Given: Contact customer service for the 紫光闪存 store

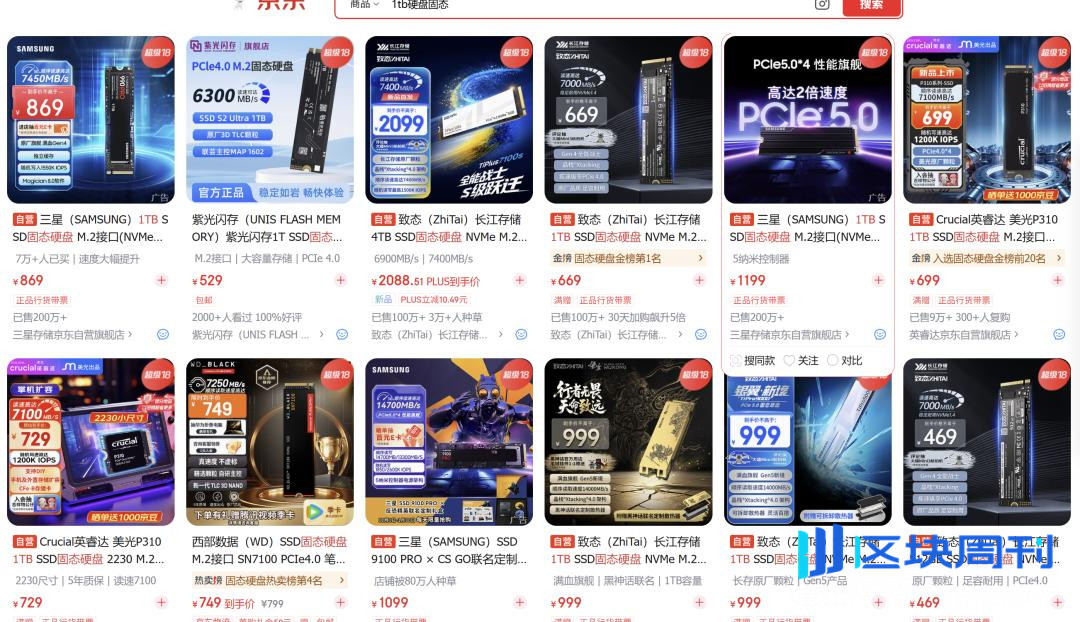Looking at the screenshot, I should tap(342, 335).
